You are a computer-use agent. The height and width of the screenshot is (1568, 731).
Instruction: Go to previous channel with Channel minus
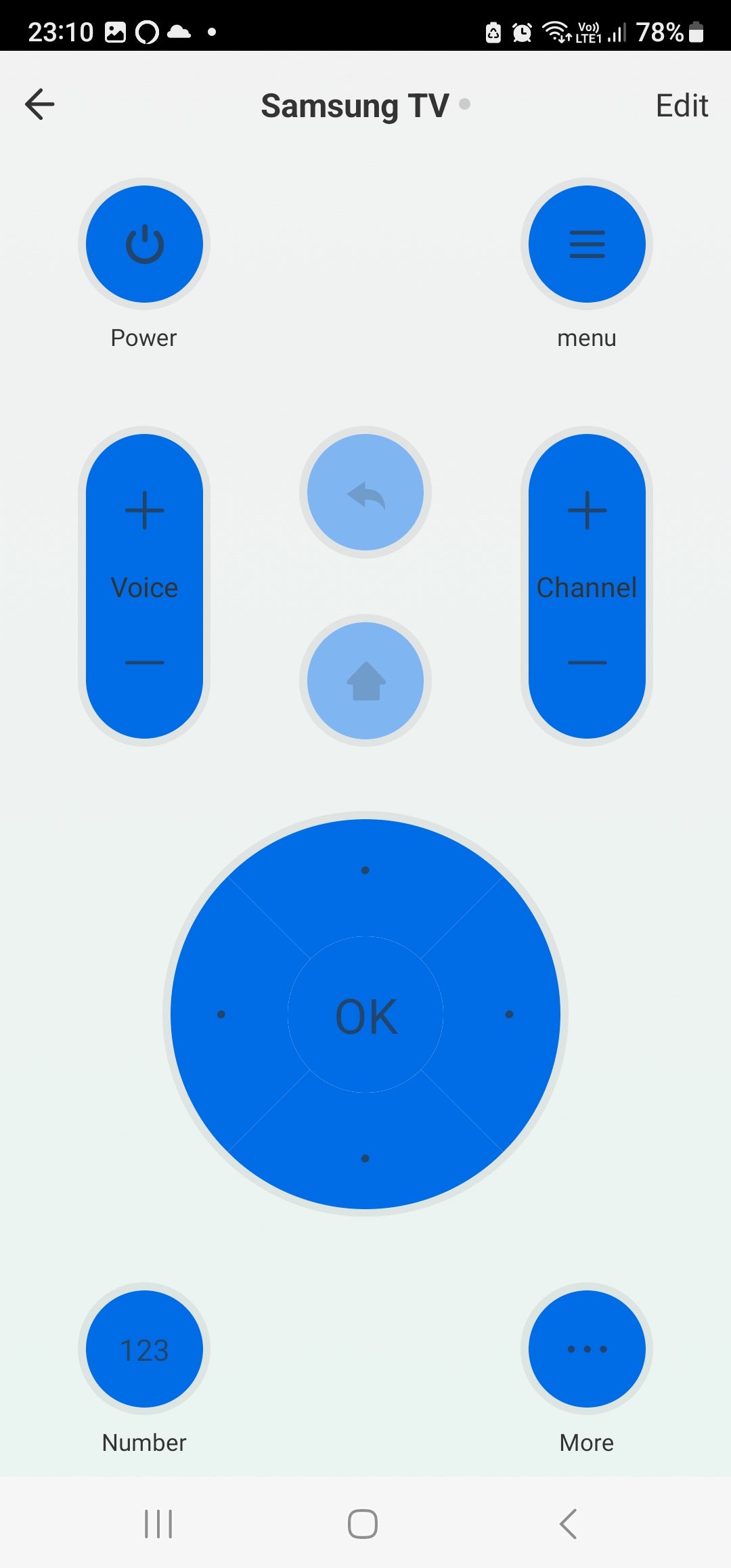click(587, 663)
